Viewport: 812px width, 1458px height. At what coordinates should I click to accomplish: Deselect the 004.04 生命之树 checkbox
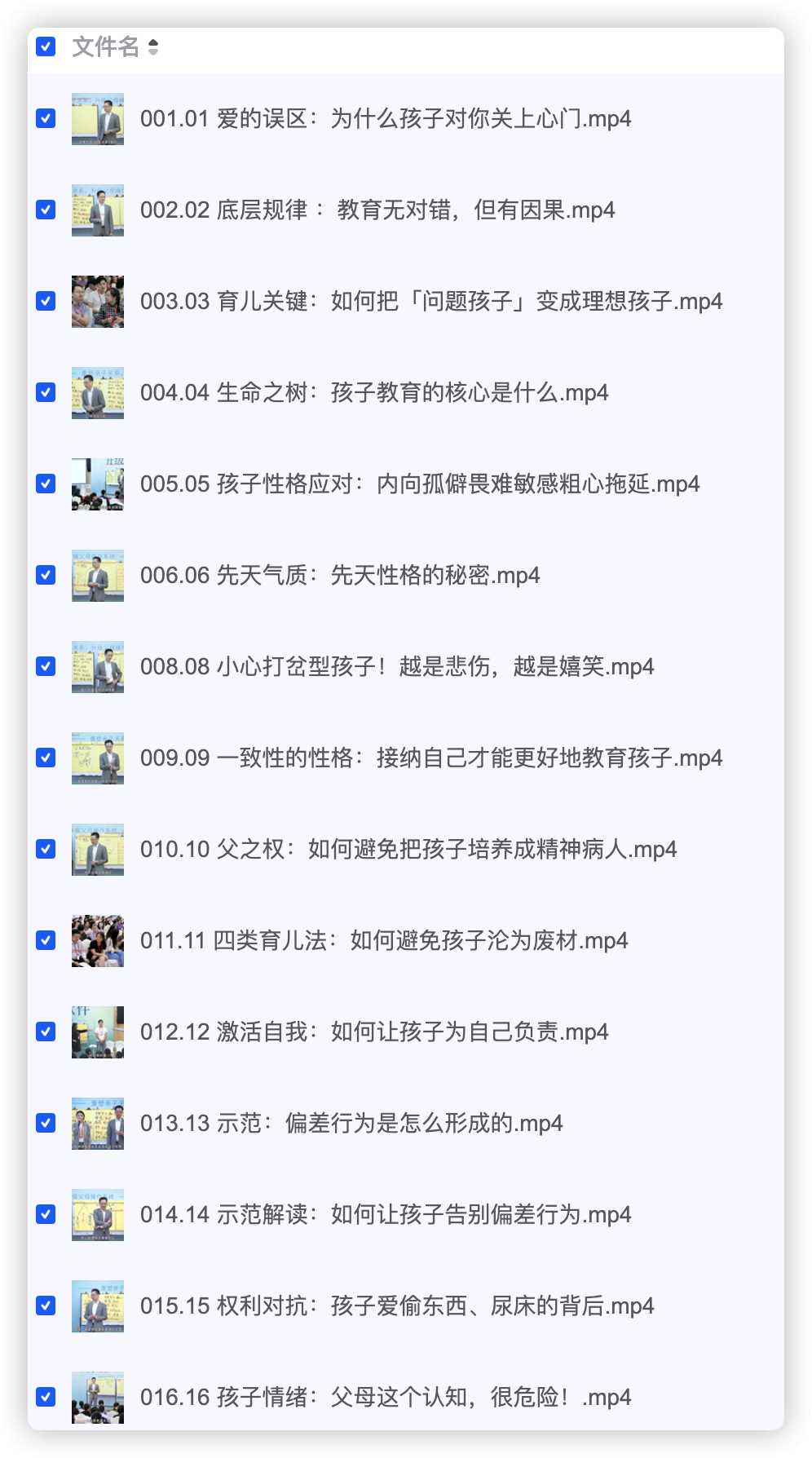click(46, 393)
